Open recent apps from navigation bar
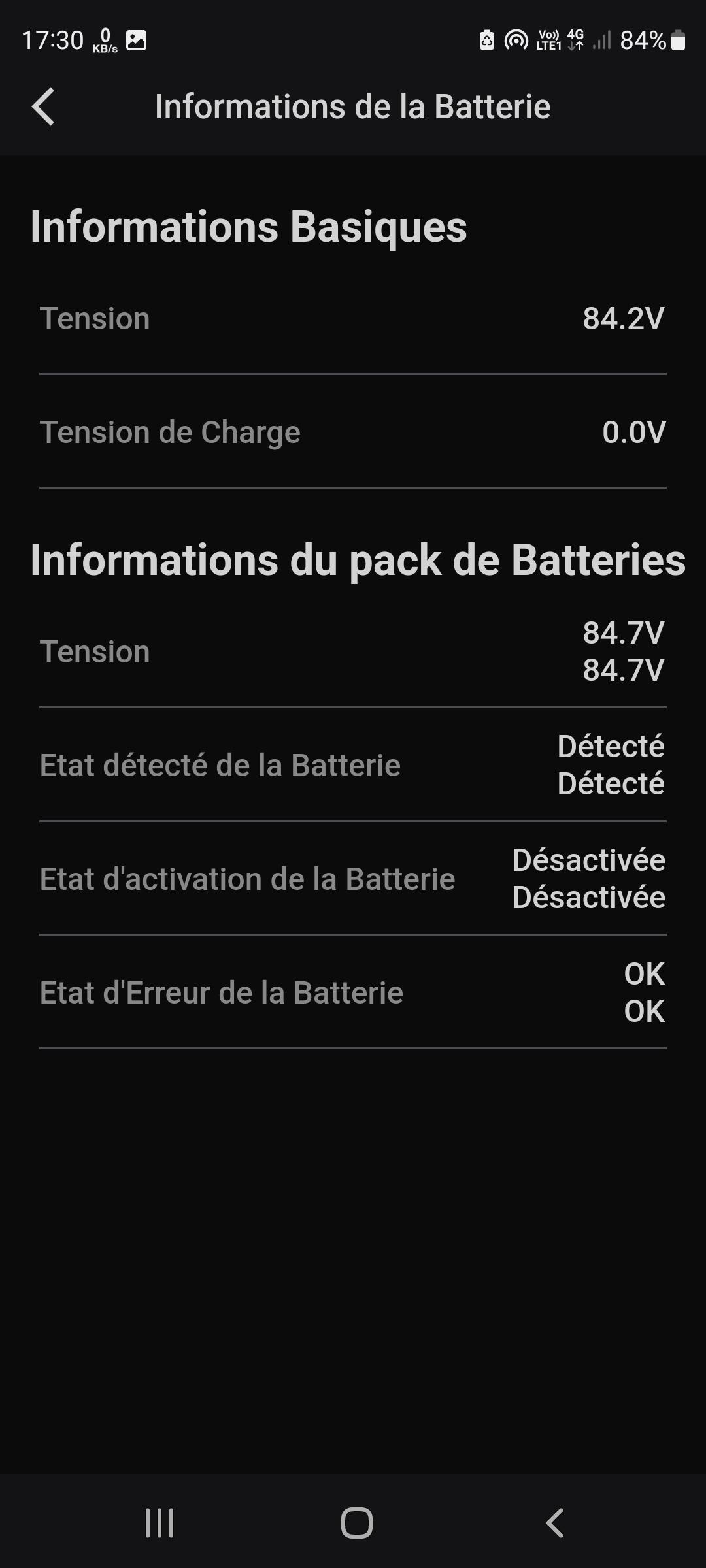Viewport: 706px width, 1568px height. (x=159, y=1523)
